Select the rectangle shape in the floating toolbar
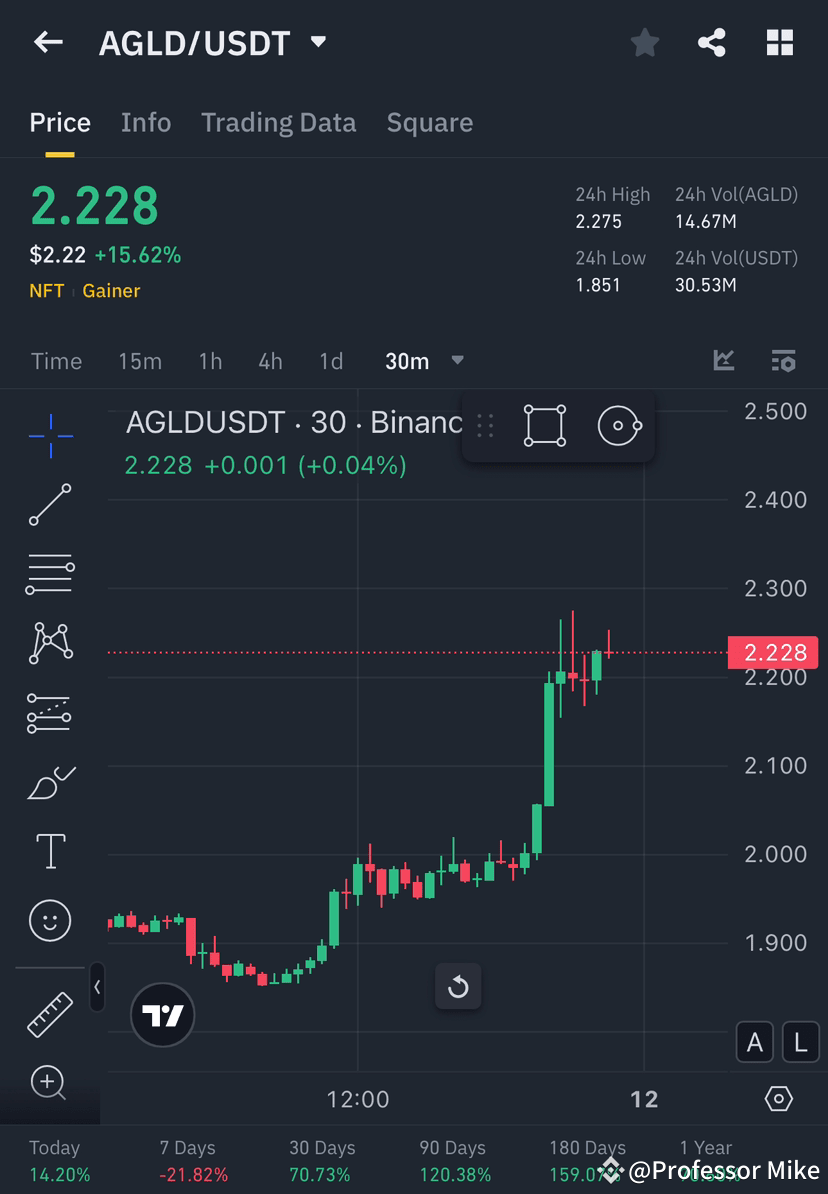 click(x=545, y=425)
